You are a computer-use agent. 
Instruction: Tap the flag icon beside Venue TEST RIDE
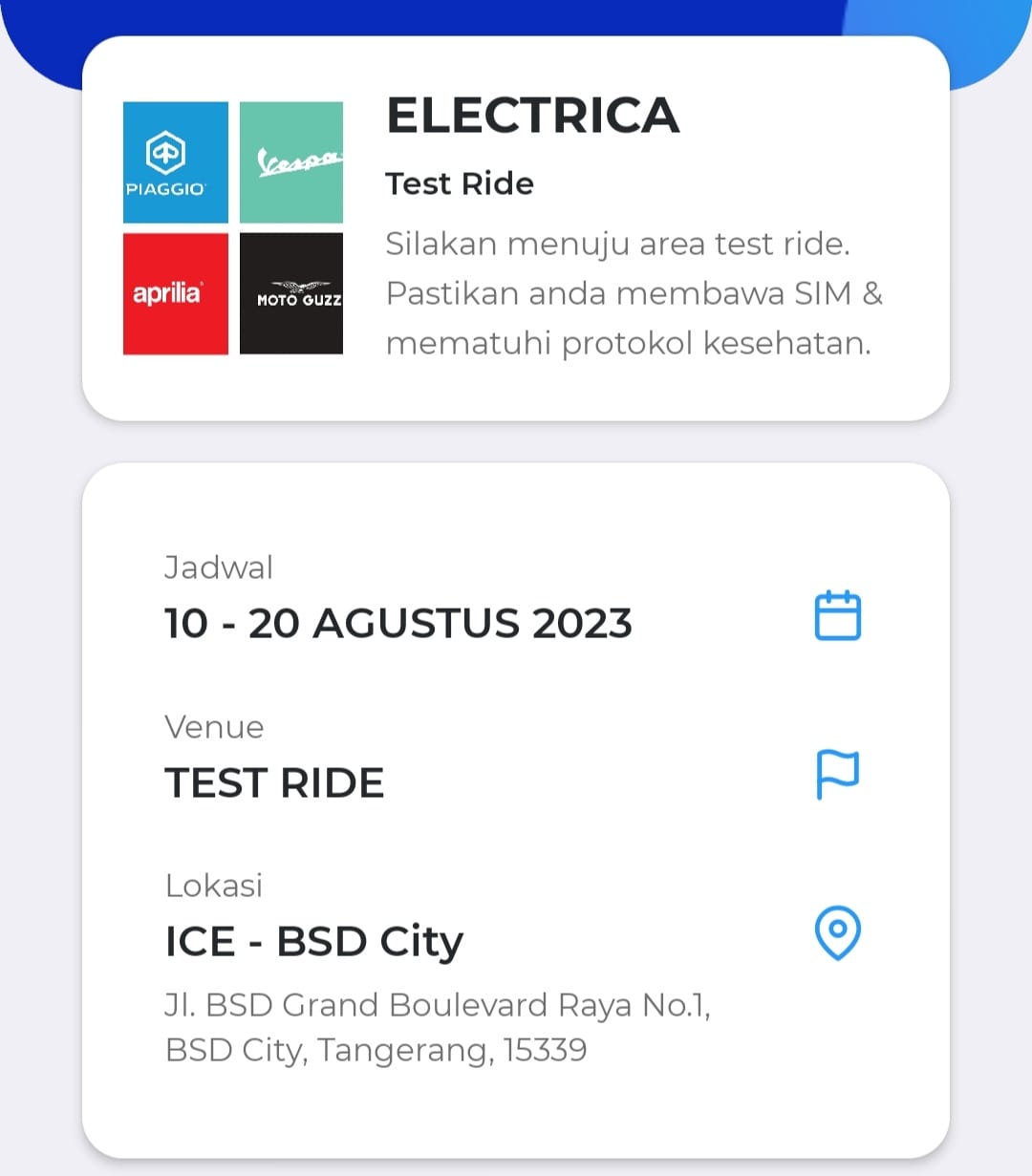pos(837,774)
